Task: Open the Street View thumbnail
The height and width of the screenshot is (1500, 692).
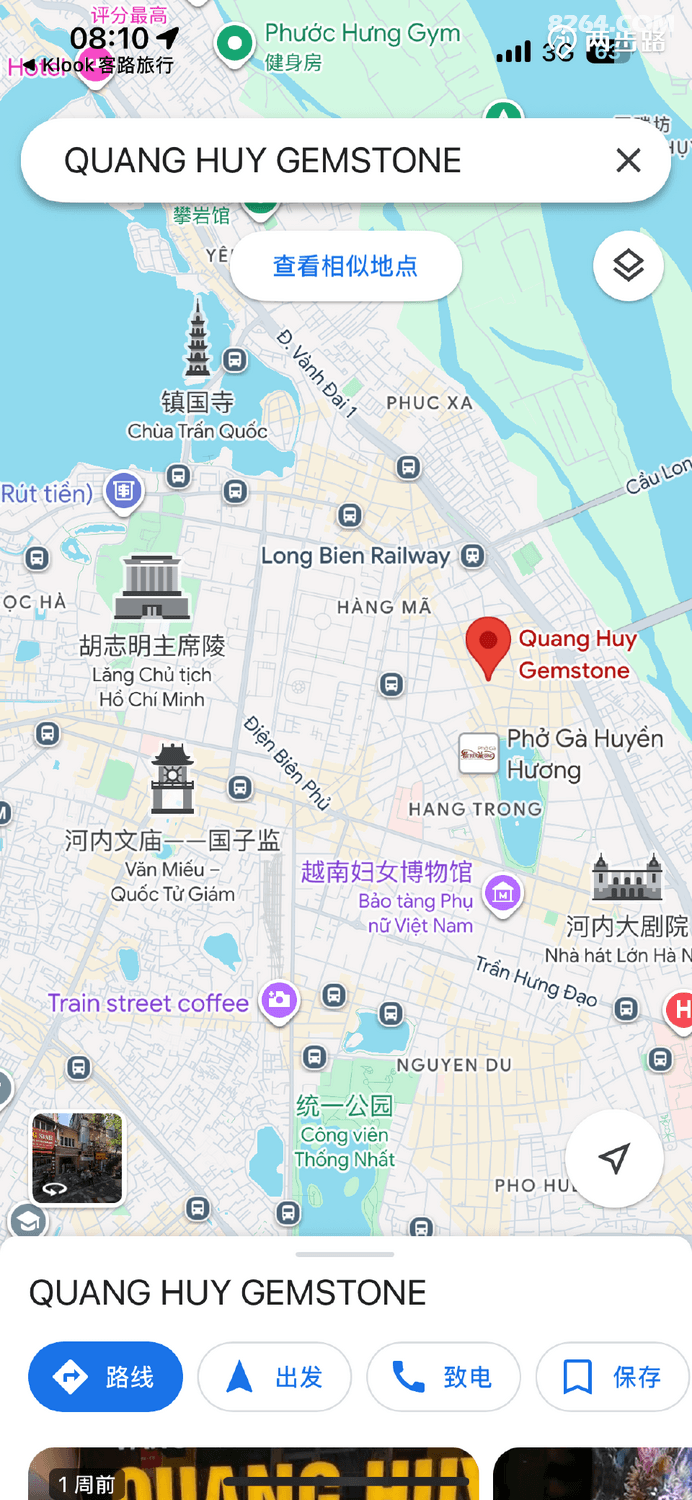Action: coord(77,1158)
